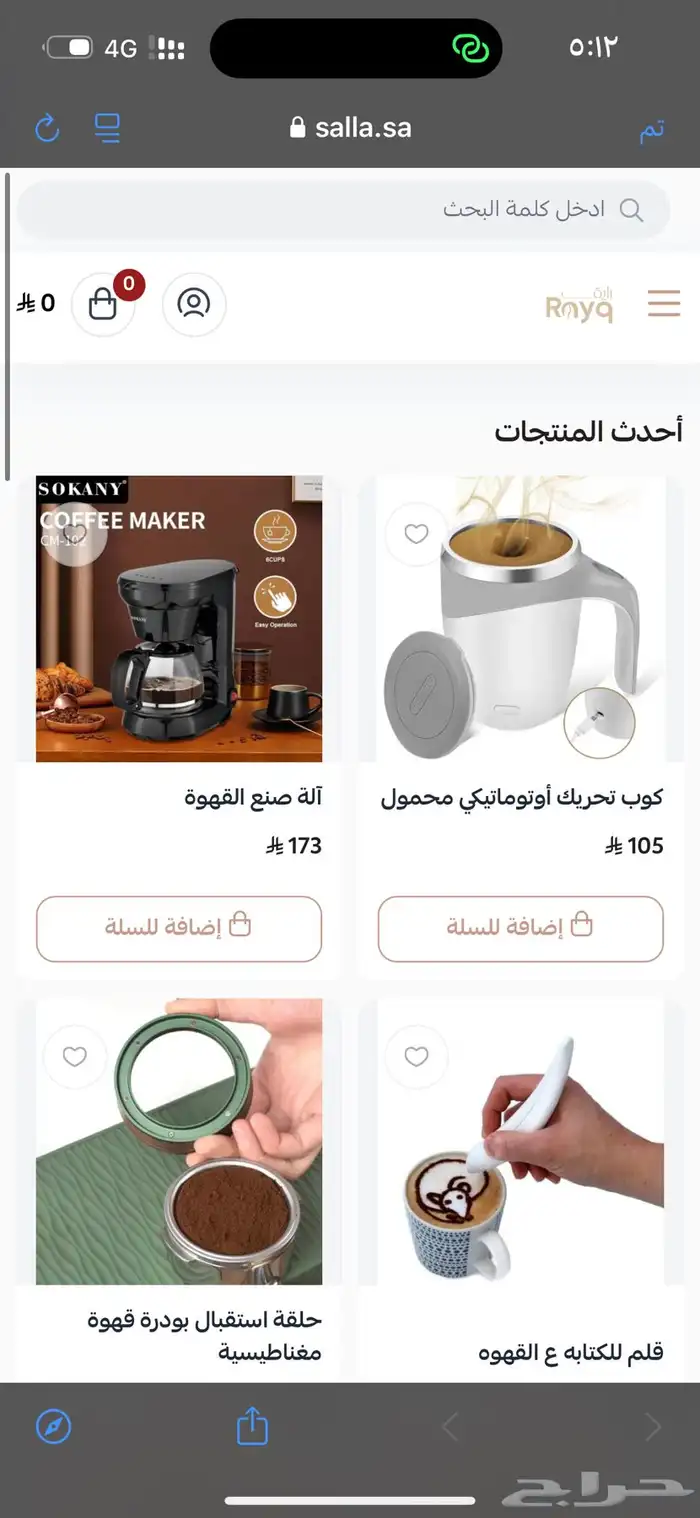Open the shopping cart
Screen dimensions: 700x1518
tap(103, 304)
